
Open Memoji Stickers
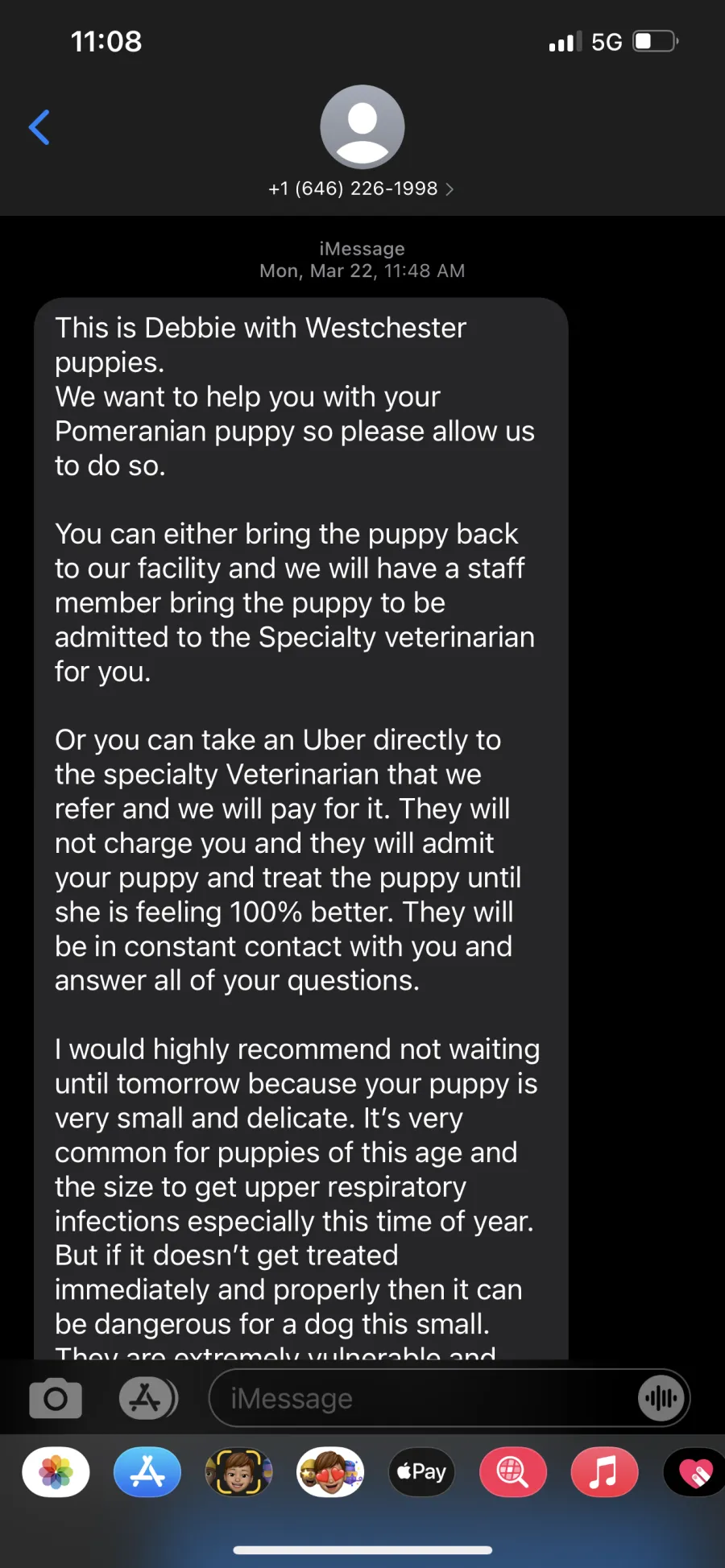[x=330, y=1472]
